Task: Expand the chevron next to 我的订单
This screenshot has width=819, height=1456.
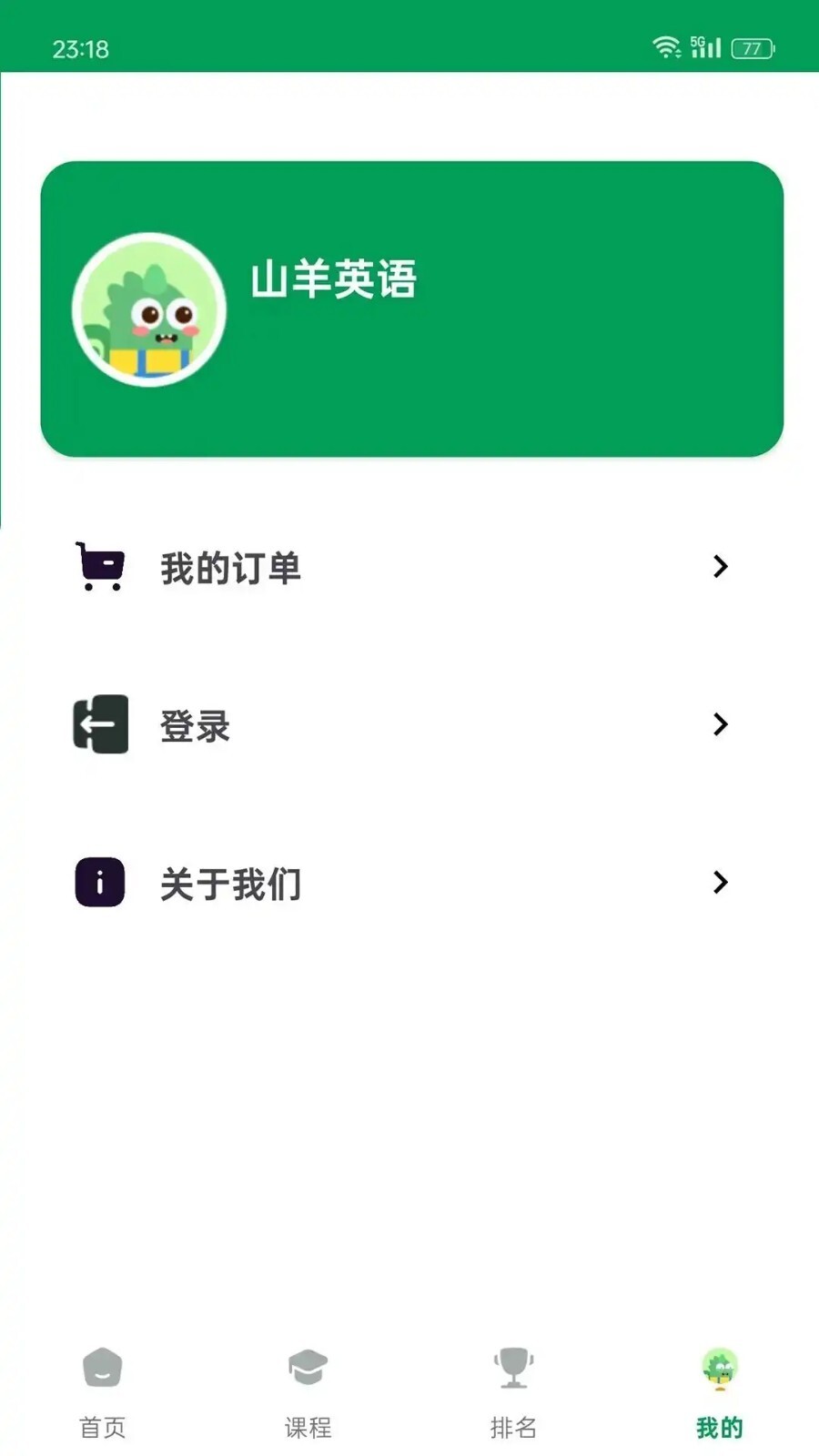Action: 720,567
